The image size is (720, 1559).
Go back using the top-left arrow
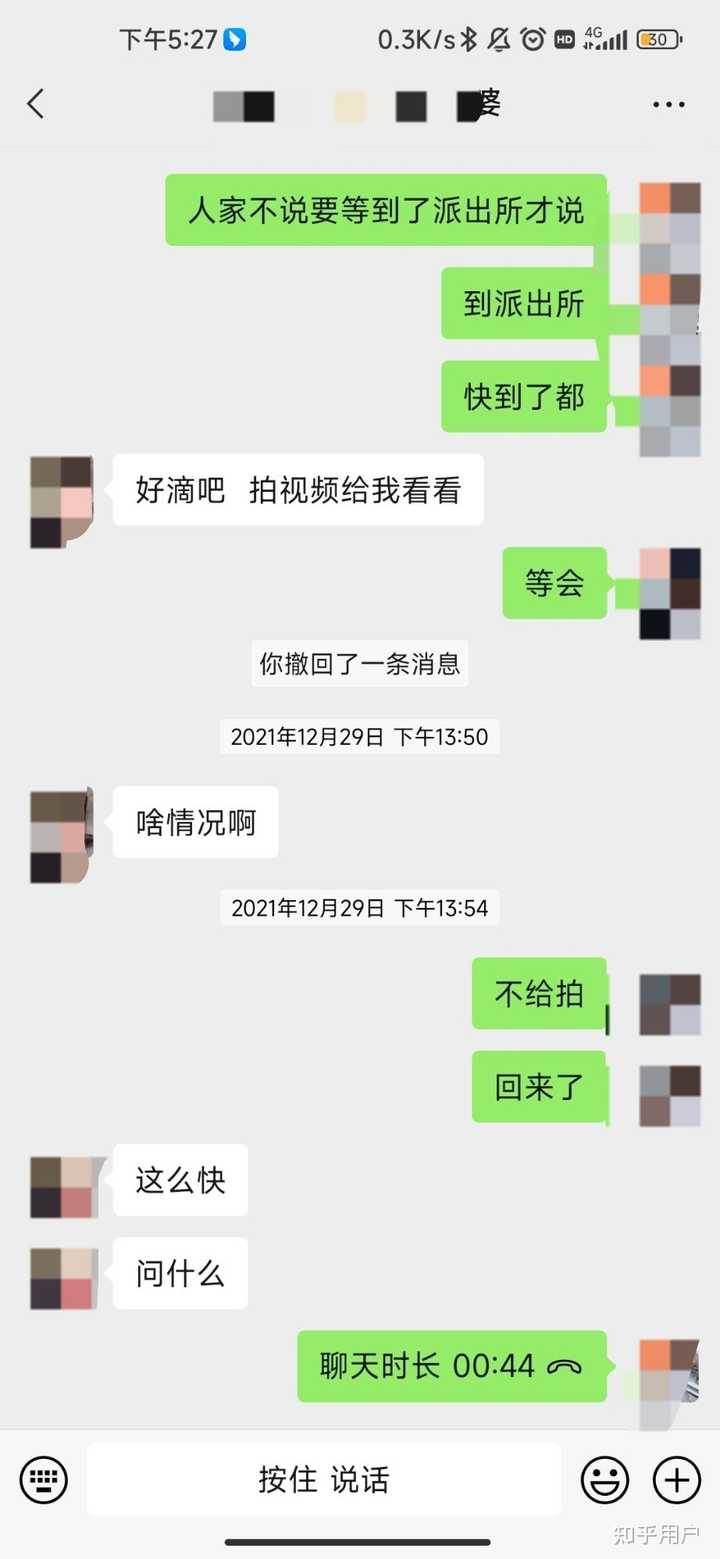(36, 104)
